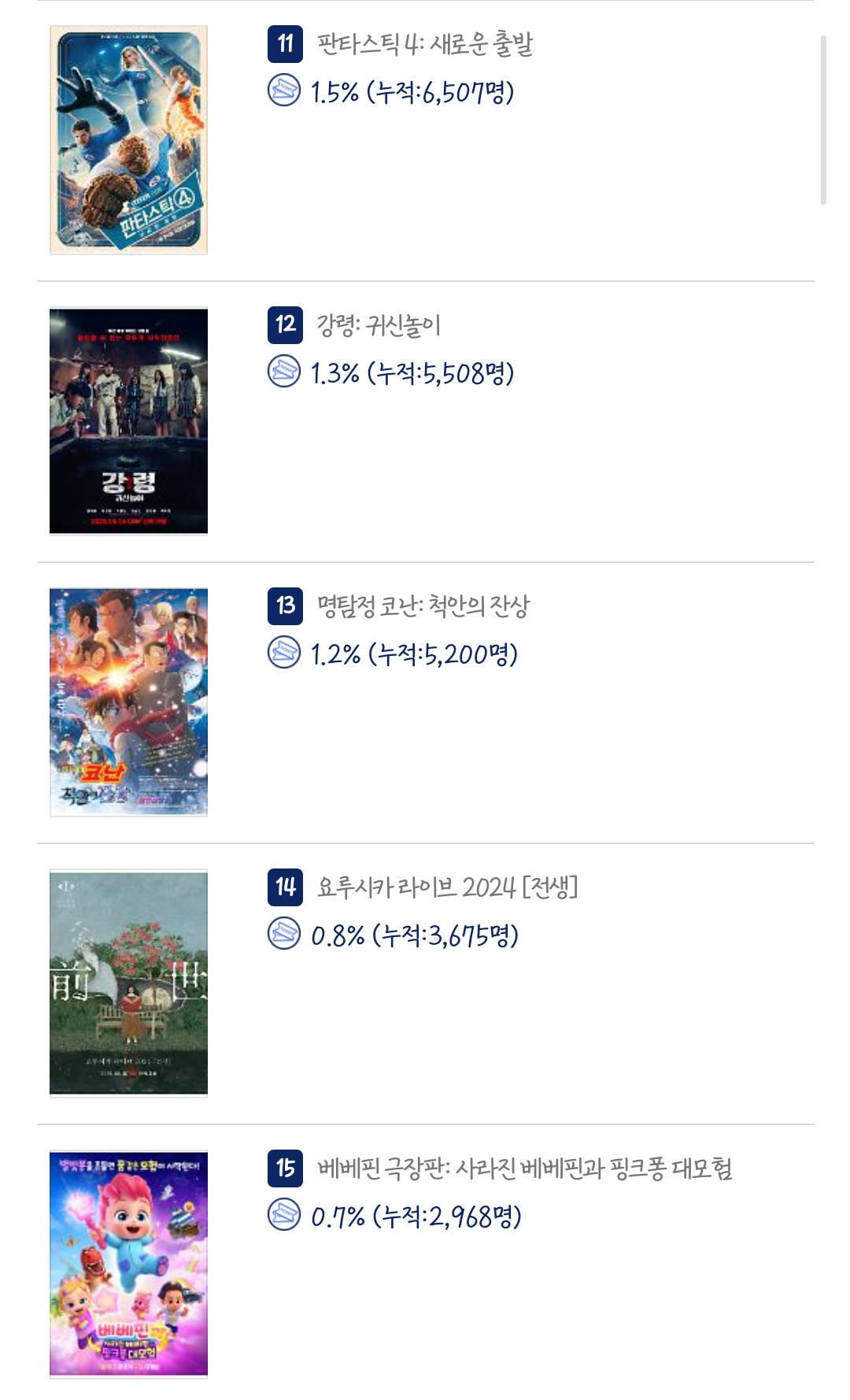Tap the 베베핀 극장판: 사라진 베베핀과 핑크퐁 대모험 title
The image size is (850, 1400).
(x=524, y=1168)
